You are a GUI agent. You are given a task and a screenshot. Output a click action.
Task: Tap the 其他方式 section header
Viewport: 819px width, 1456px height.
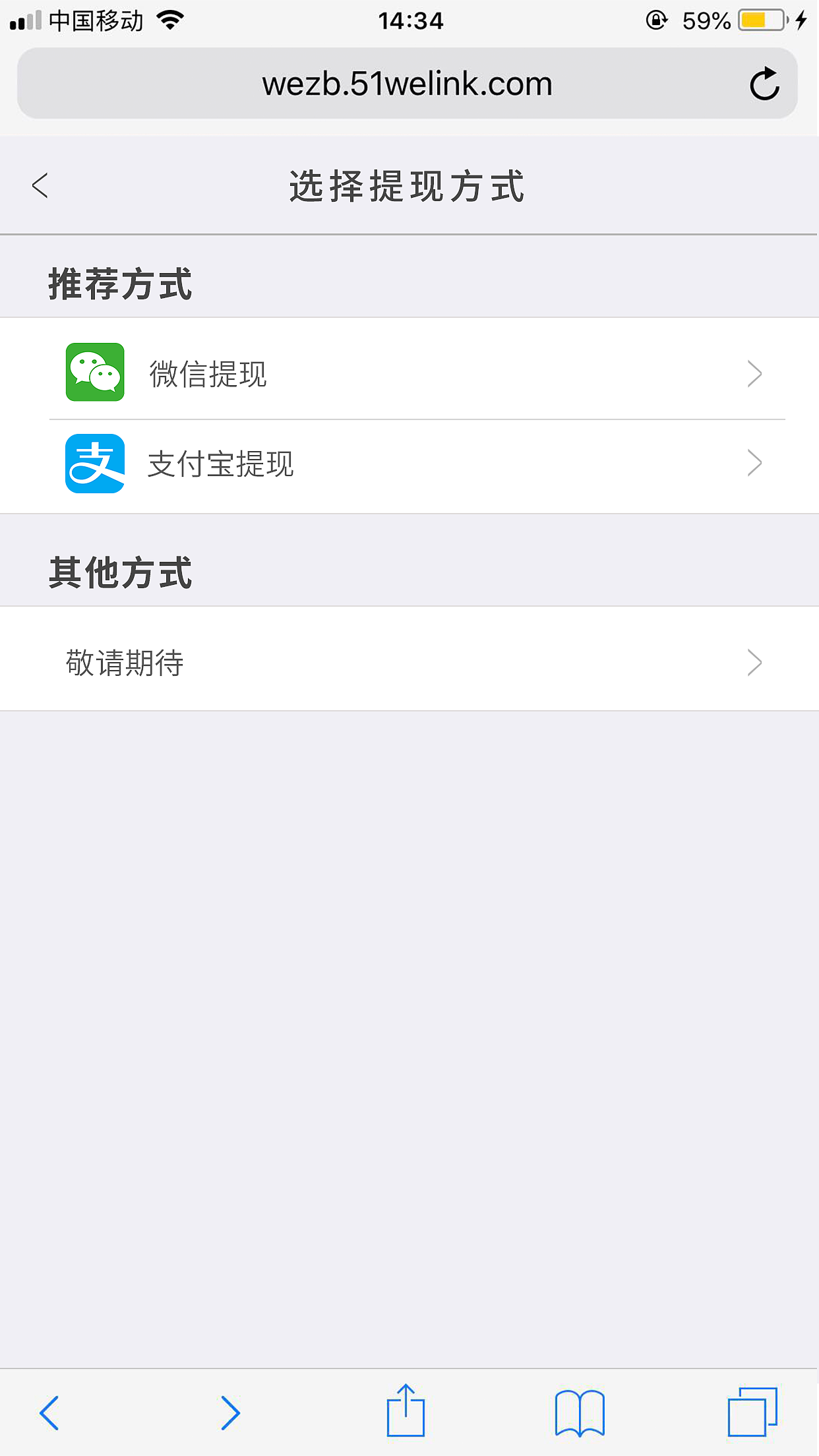point(121,572)
